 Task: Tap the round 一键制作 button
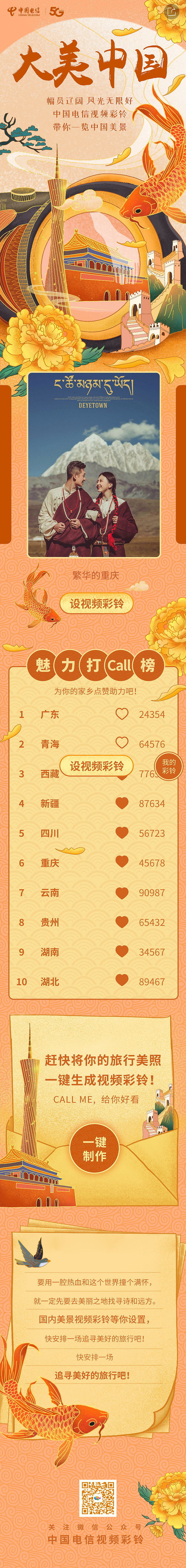pos(94,1148)
